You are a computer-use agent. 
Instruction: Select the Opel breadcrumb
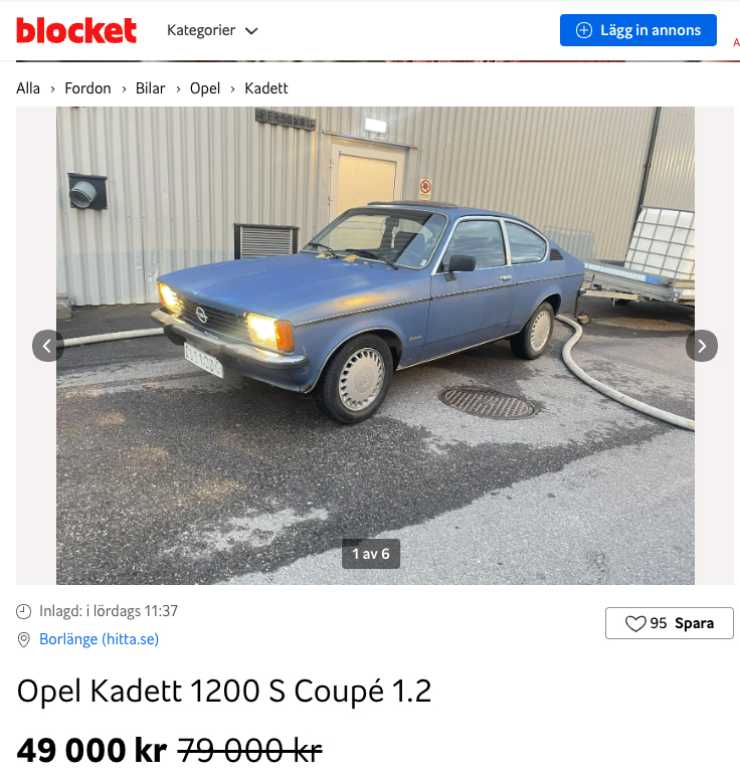(x=205, y=88)
